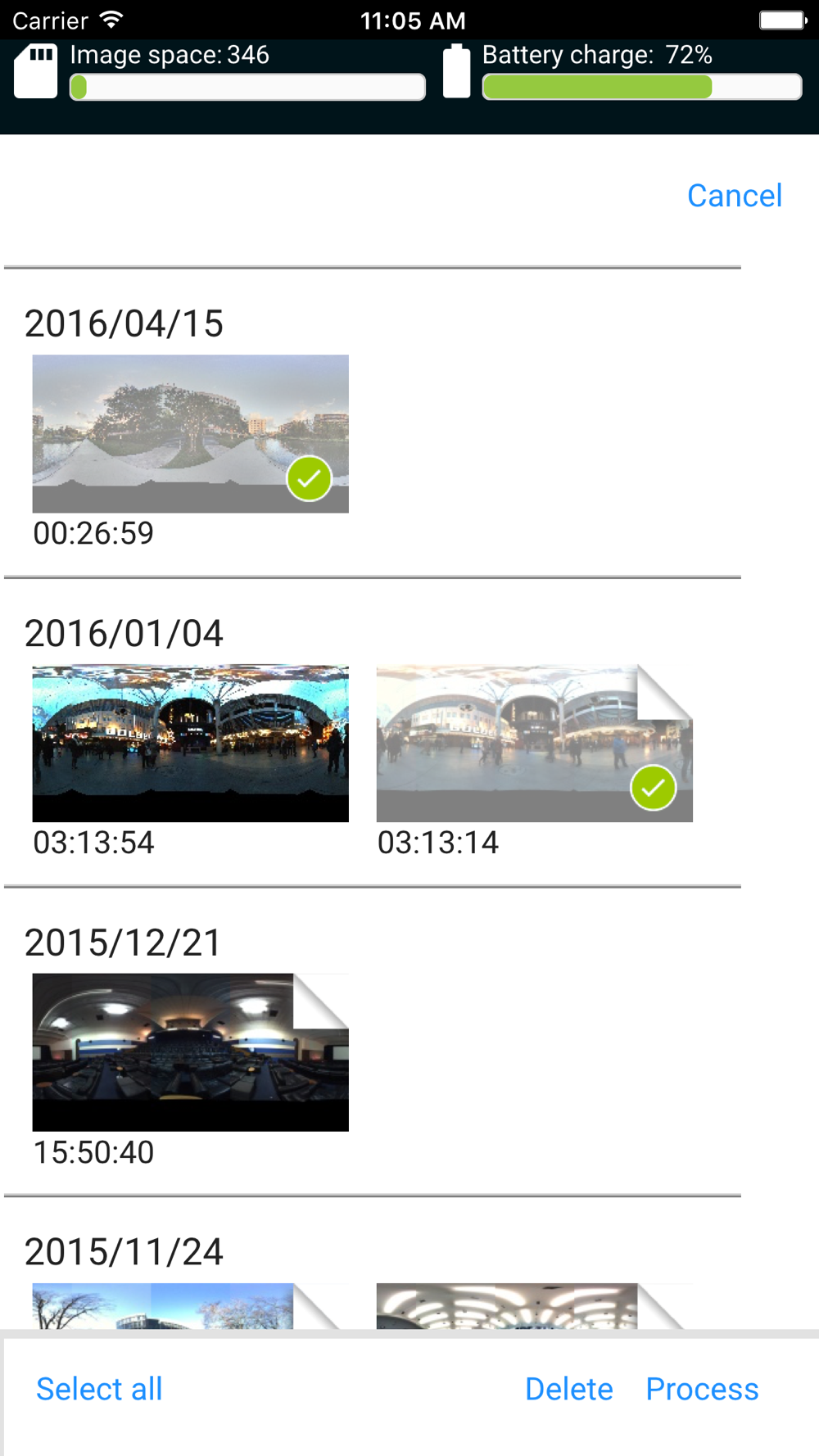Tap Select all images

tap(99, 1389)
